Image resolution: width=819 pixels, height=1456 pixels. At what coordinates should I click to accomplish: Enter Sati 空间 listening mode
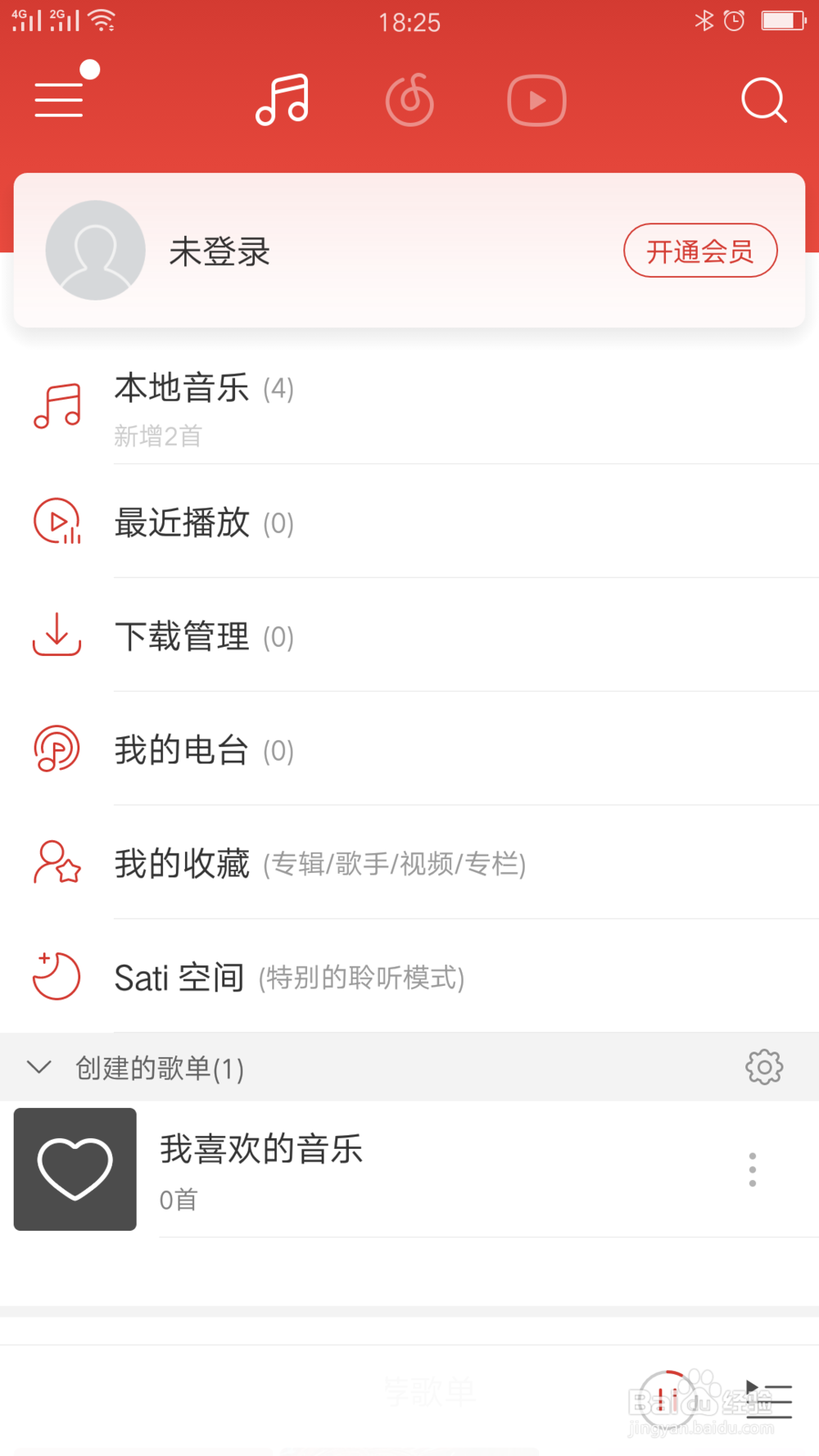tap(179, 976)
